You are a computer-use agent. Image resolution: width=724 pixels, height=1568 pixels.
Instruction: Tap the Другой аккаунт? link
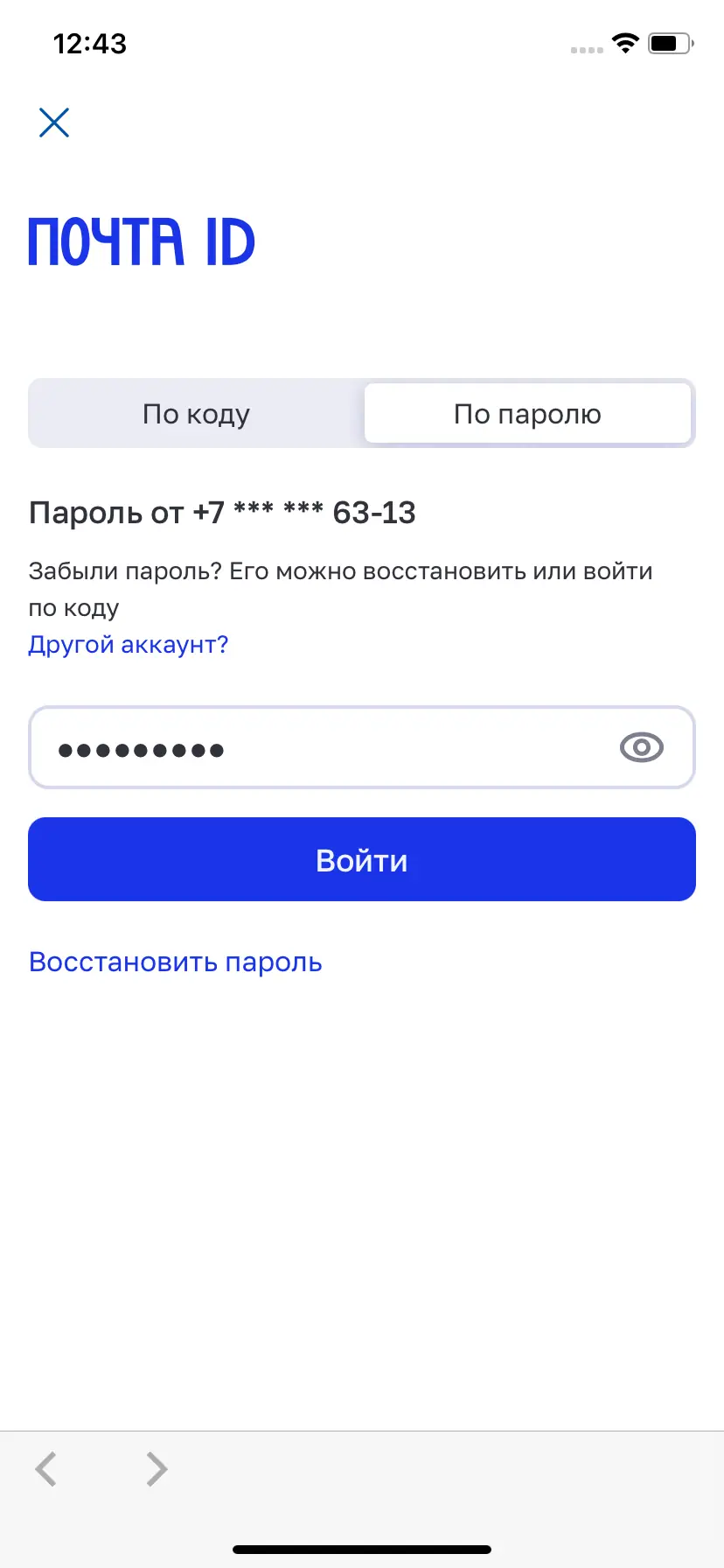129,645
